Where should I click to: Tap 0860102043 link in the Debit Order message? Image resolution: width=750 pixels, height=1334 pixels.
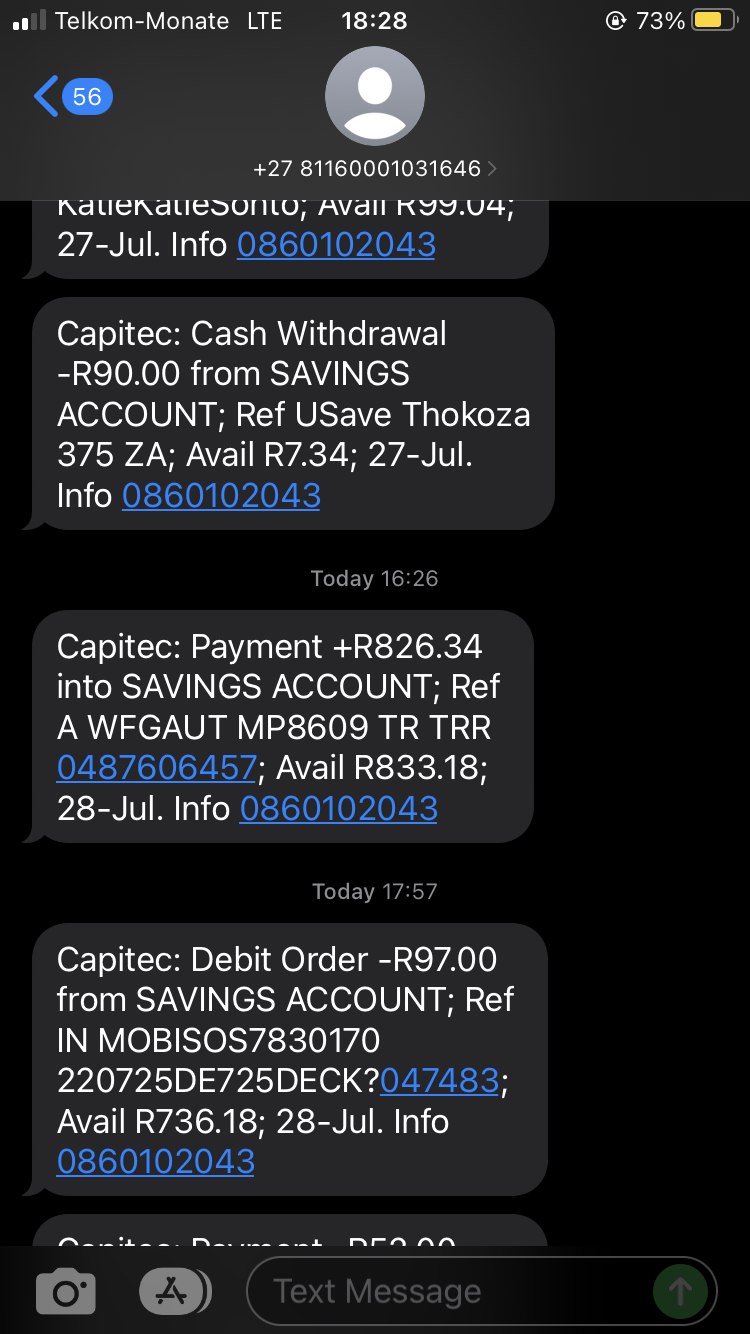156,1161
